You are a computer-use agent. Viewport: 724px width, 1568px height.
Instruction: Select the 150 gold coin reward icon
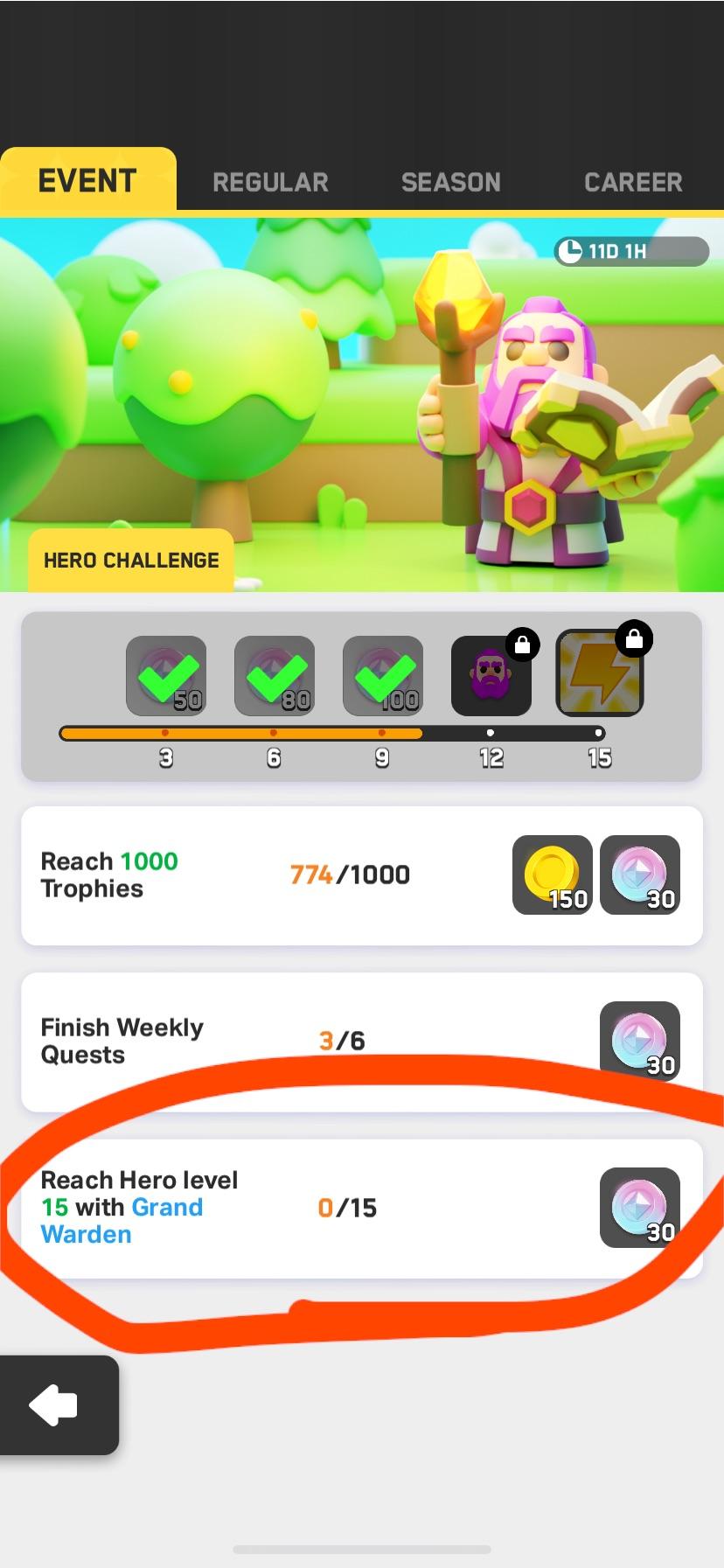pyautogui.click(x=553, y=875)
